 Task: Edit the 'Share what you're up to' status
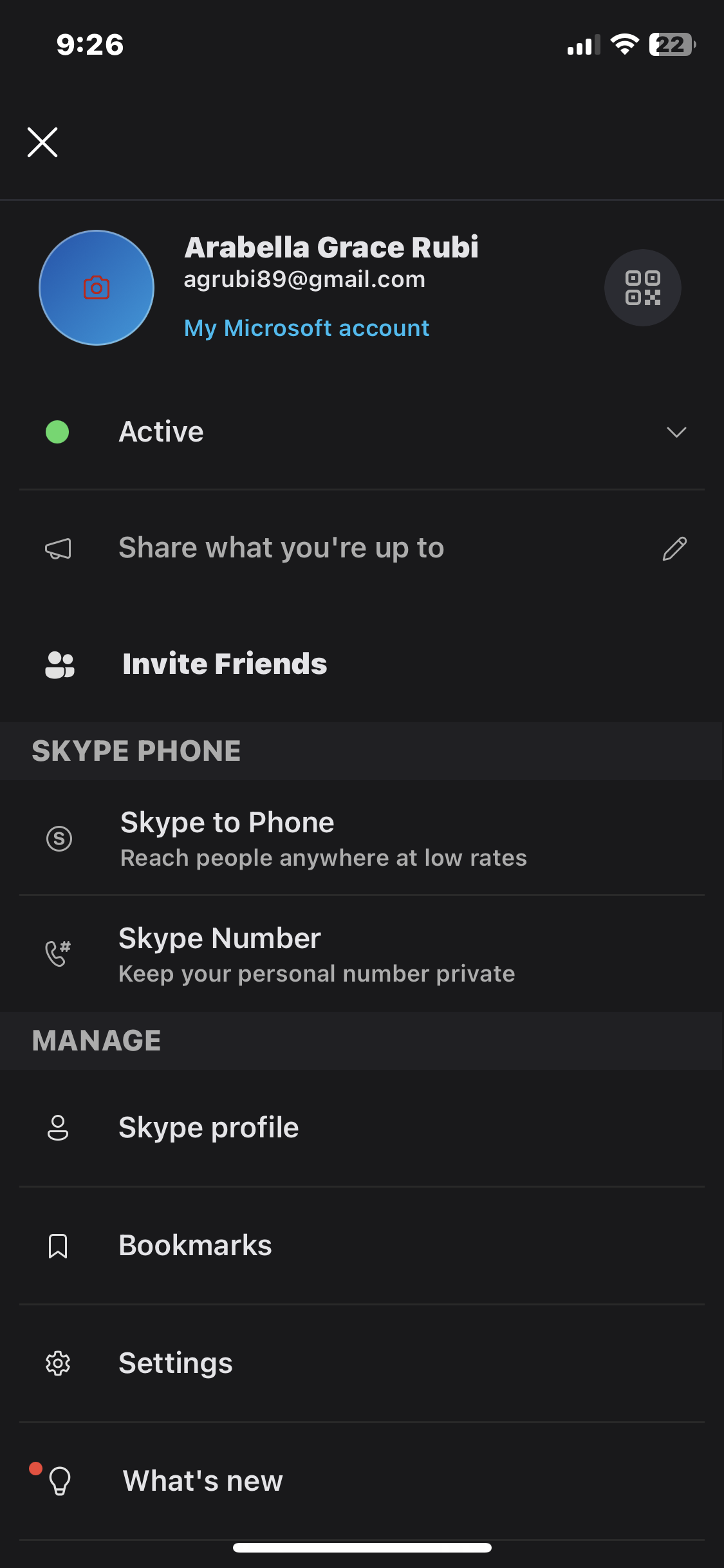click(362, 548)
